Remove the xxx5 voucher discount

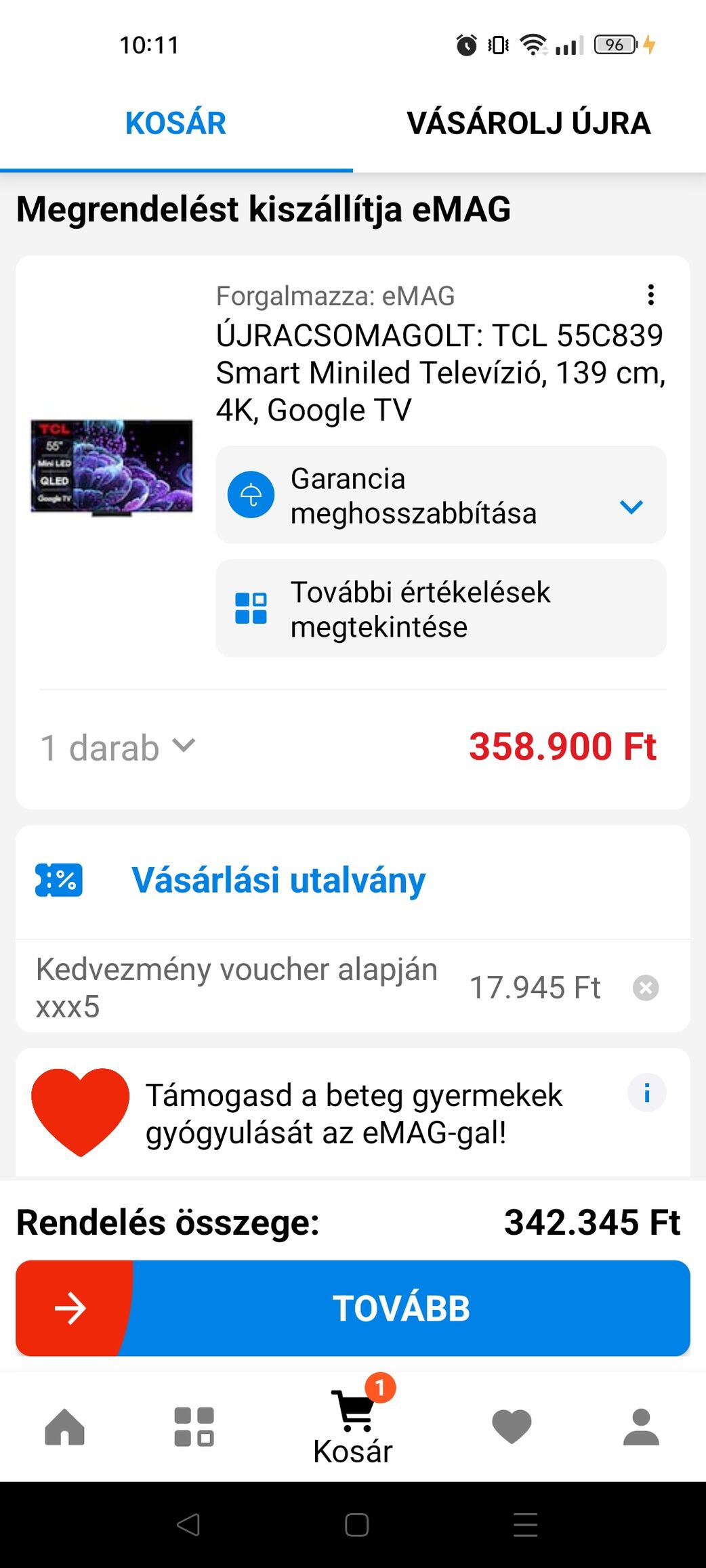(645, 988)
